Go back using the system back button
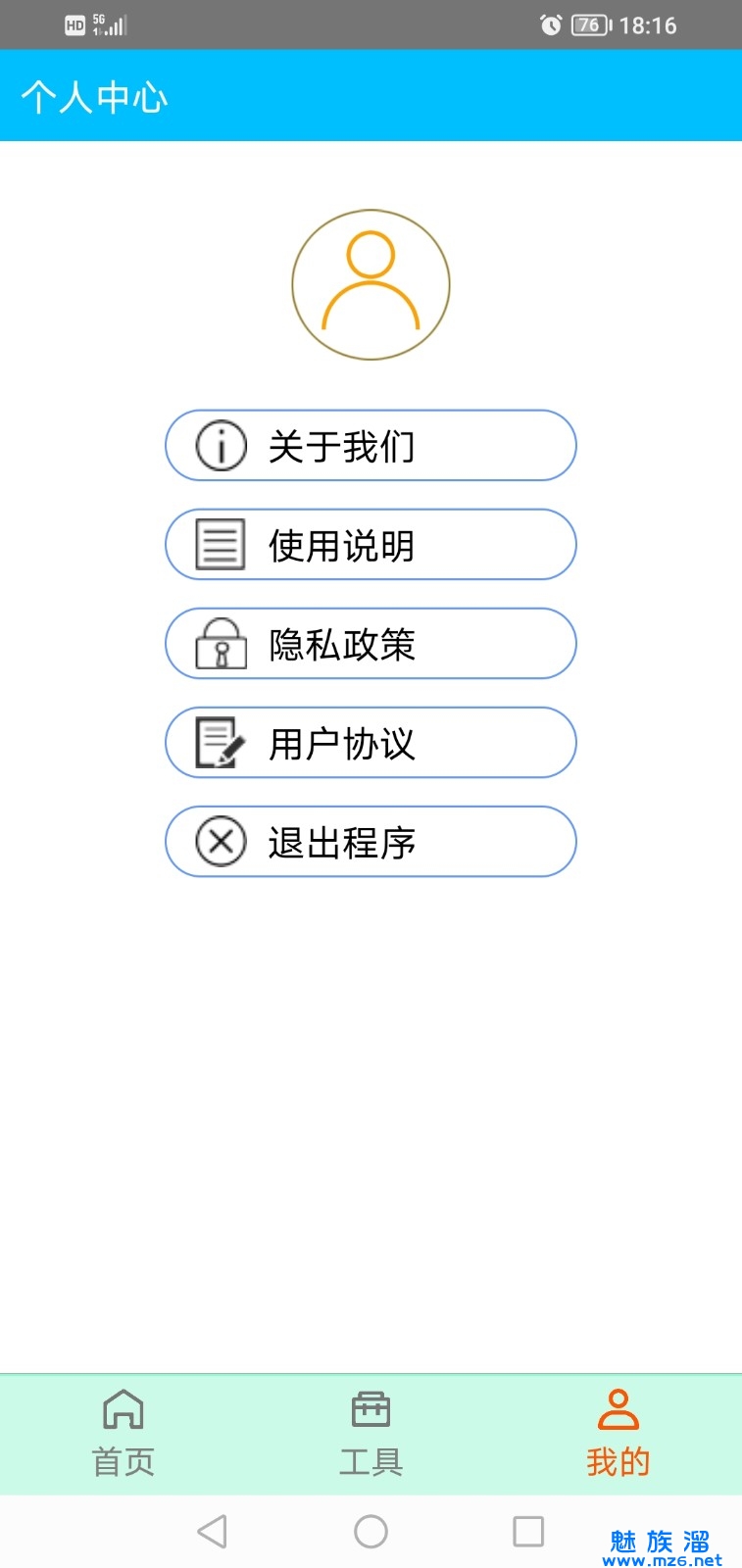742x1568 pixels. coord(213,1531)
